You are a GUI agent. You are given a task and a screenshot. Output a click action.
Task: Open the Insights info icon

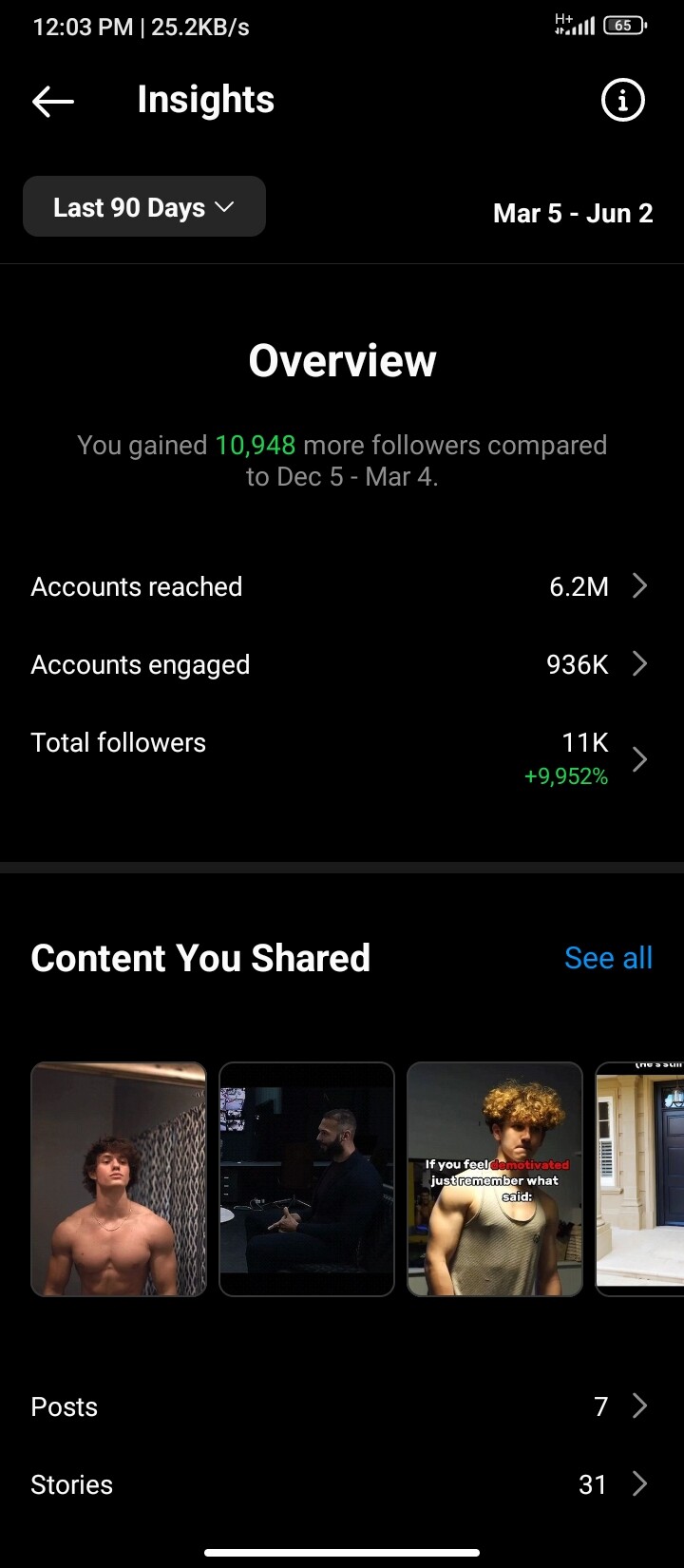(623, 100)
